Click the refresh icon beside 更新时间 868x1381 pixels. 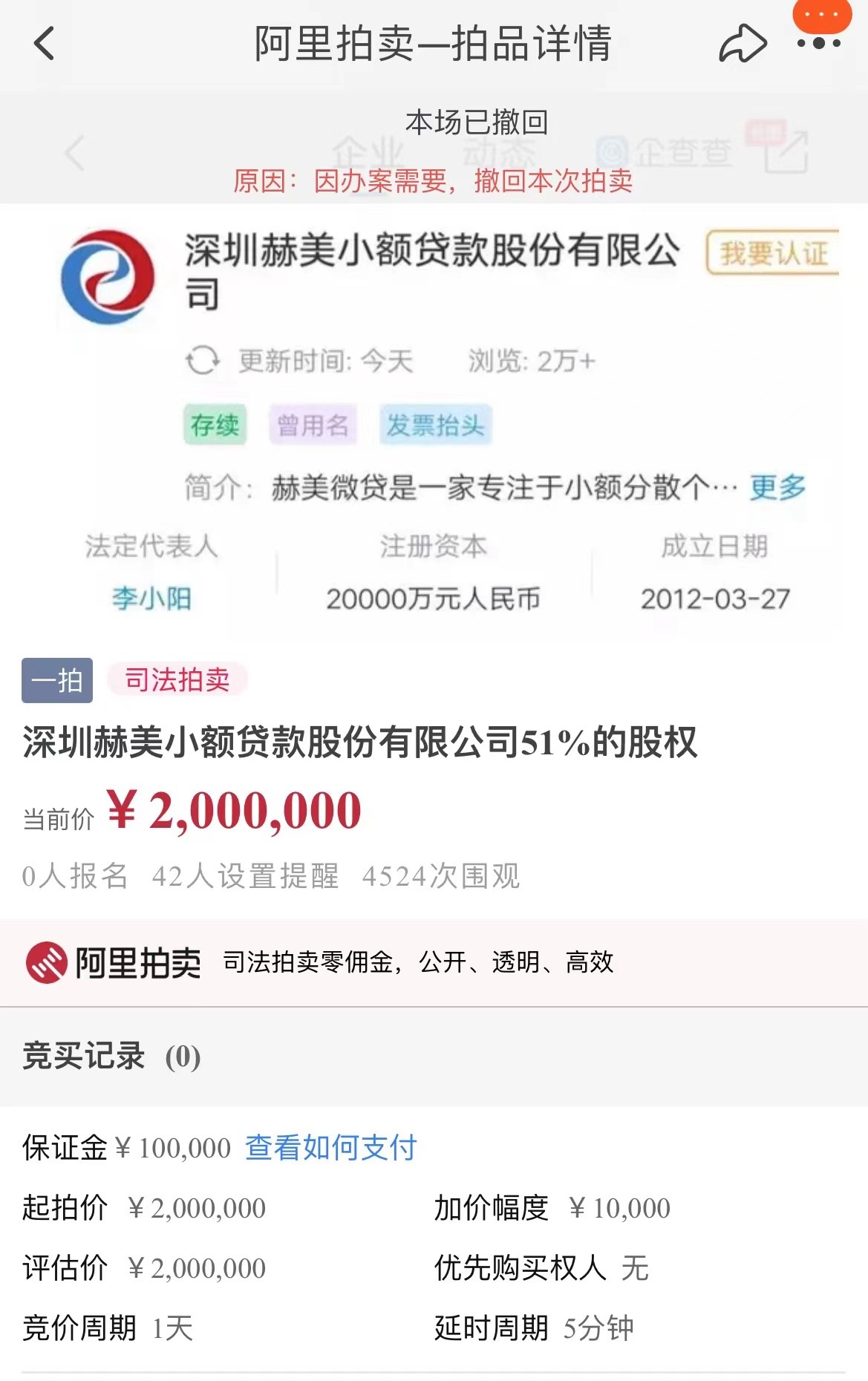click(x=206, y=362)
